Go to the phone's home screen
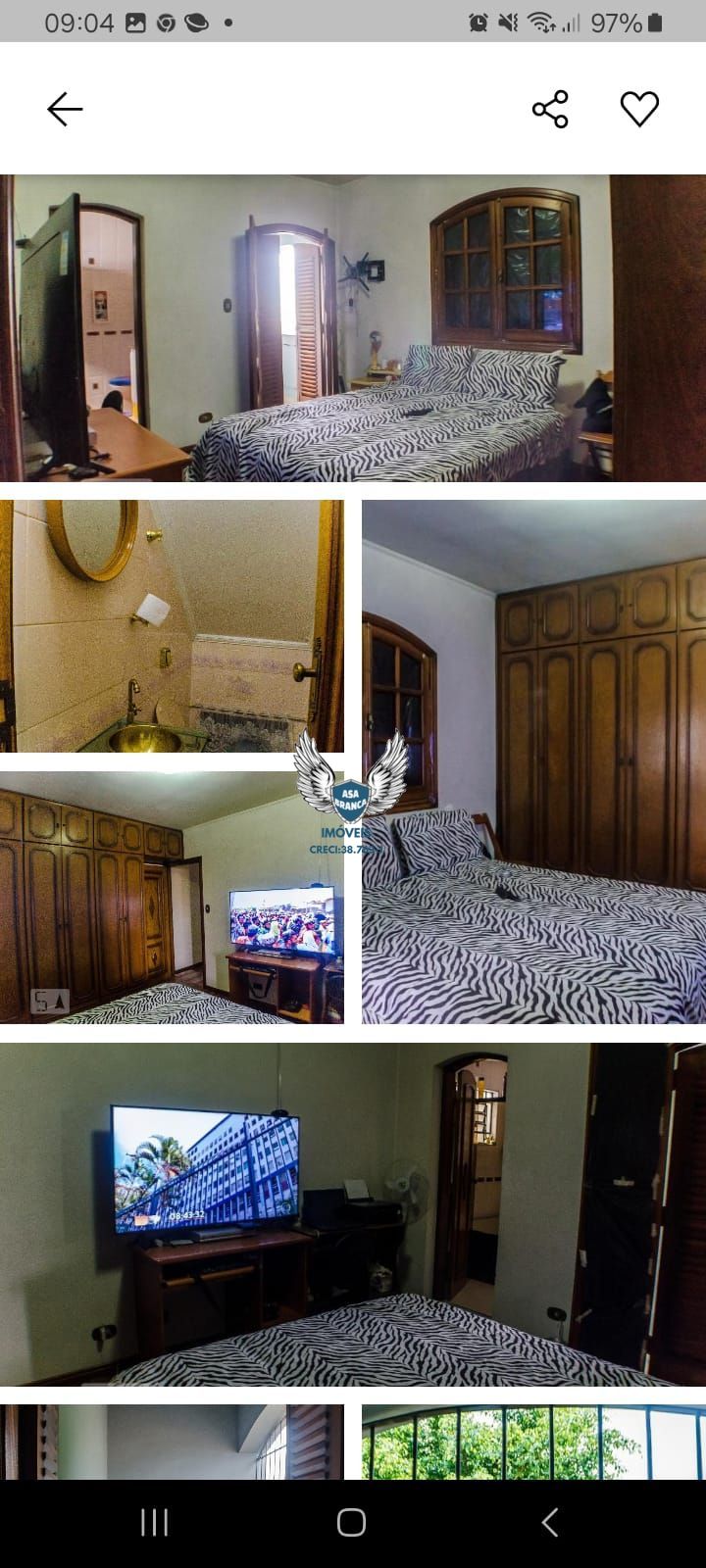706x1568 pixels. tap(352, 1522)
